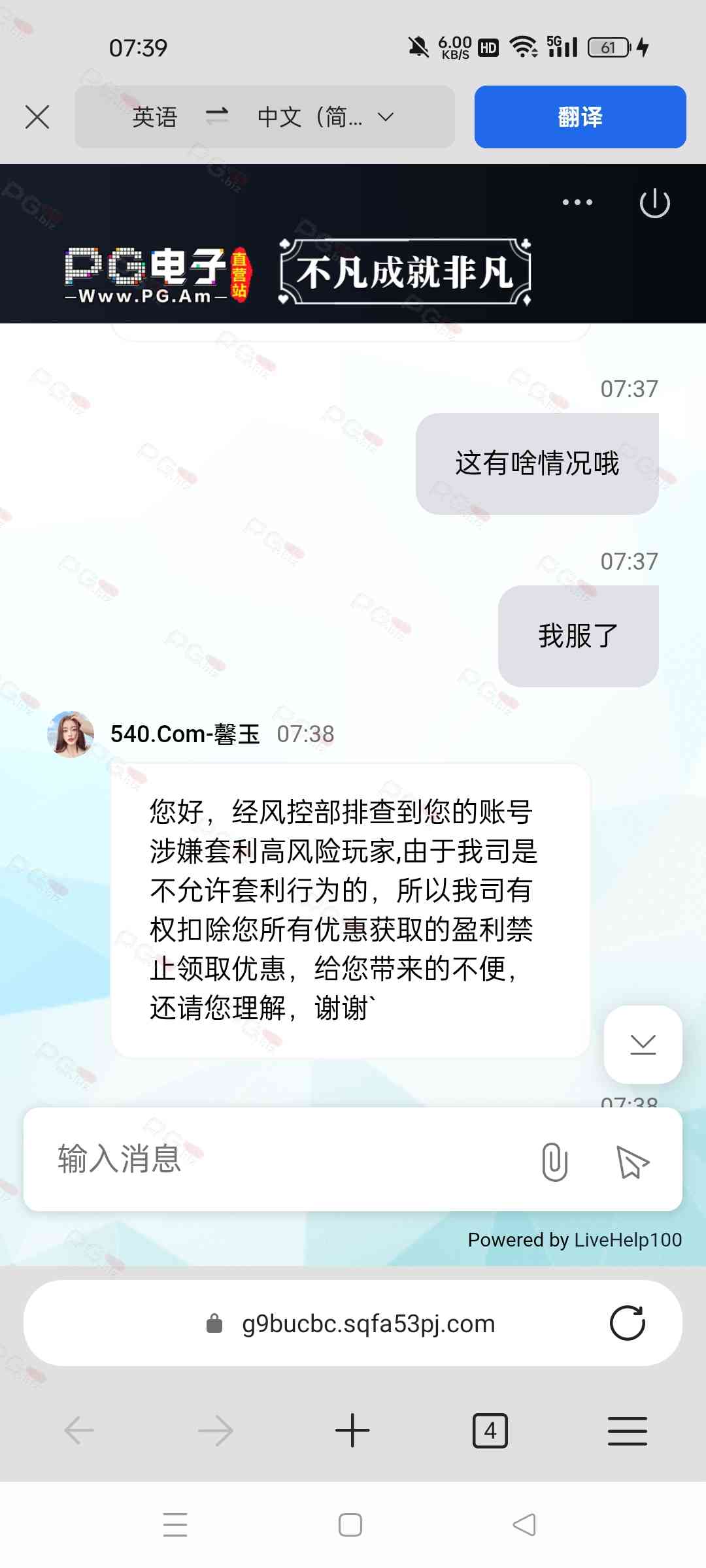View the four open tabs

click(x=490, y=1430)
